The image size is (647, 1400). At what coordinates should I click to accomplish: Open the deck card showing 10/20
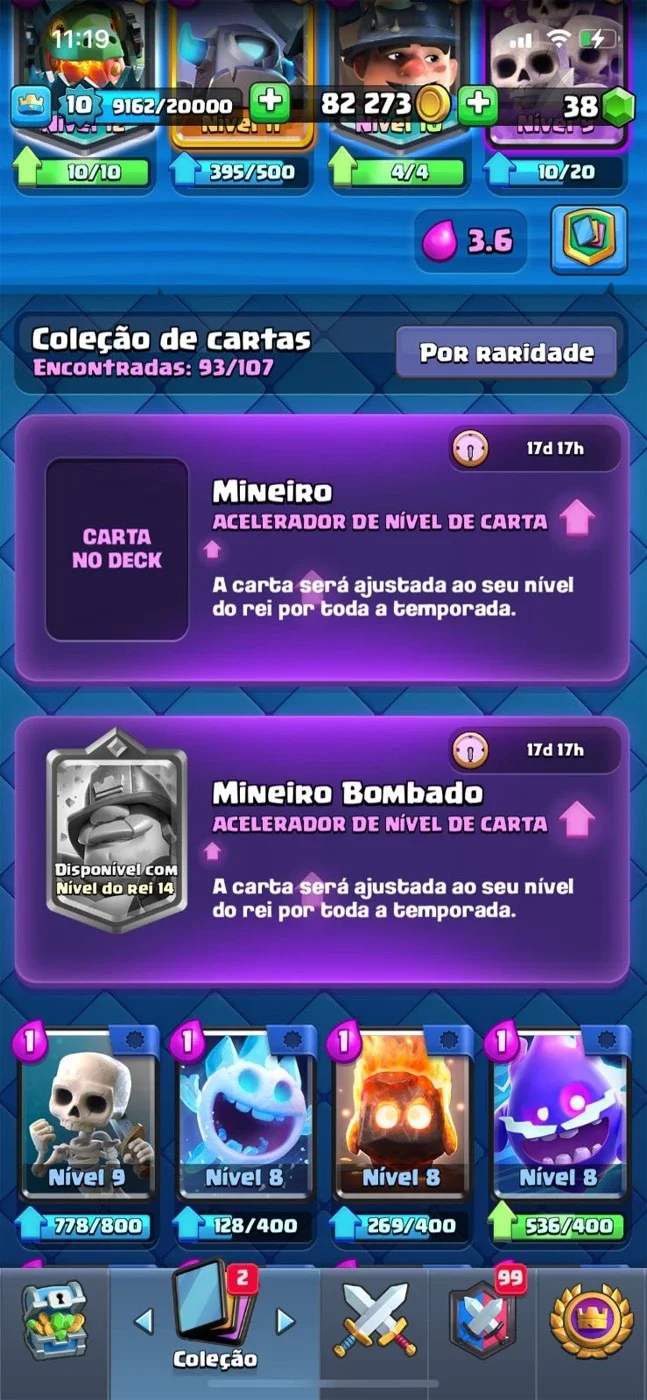[x=558, y=95]
